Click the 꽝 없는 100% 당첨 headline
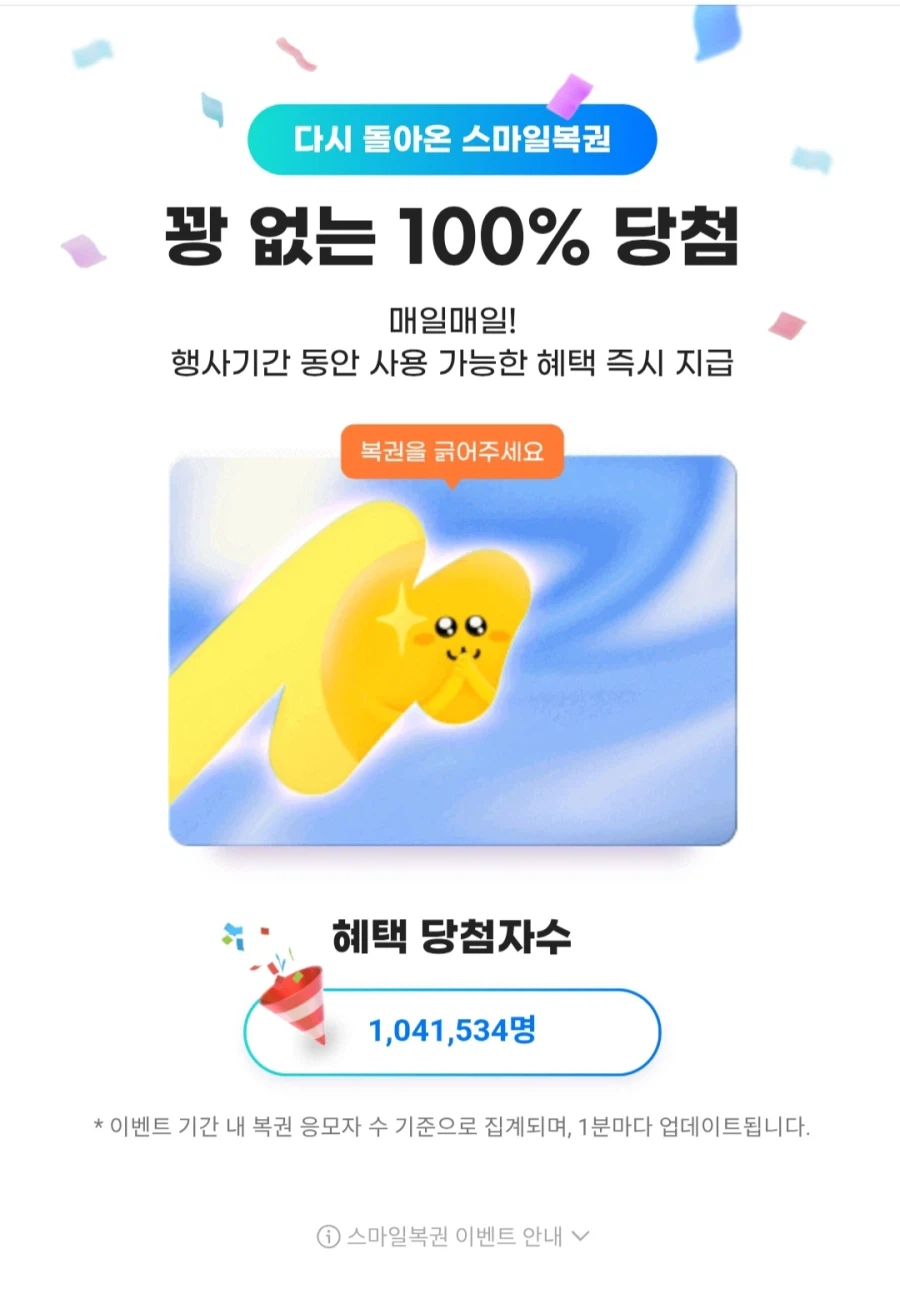Screen dimensions: 900x1299 [x=450, y=232]
